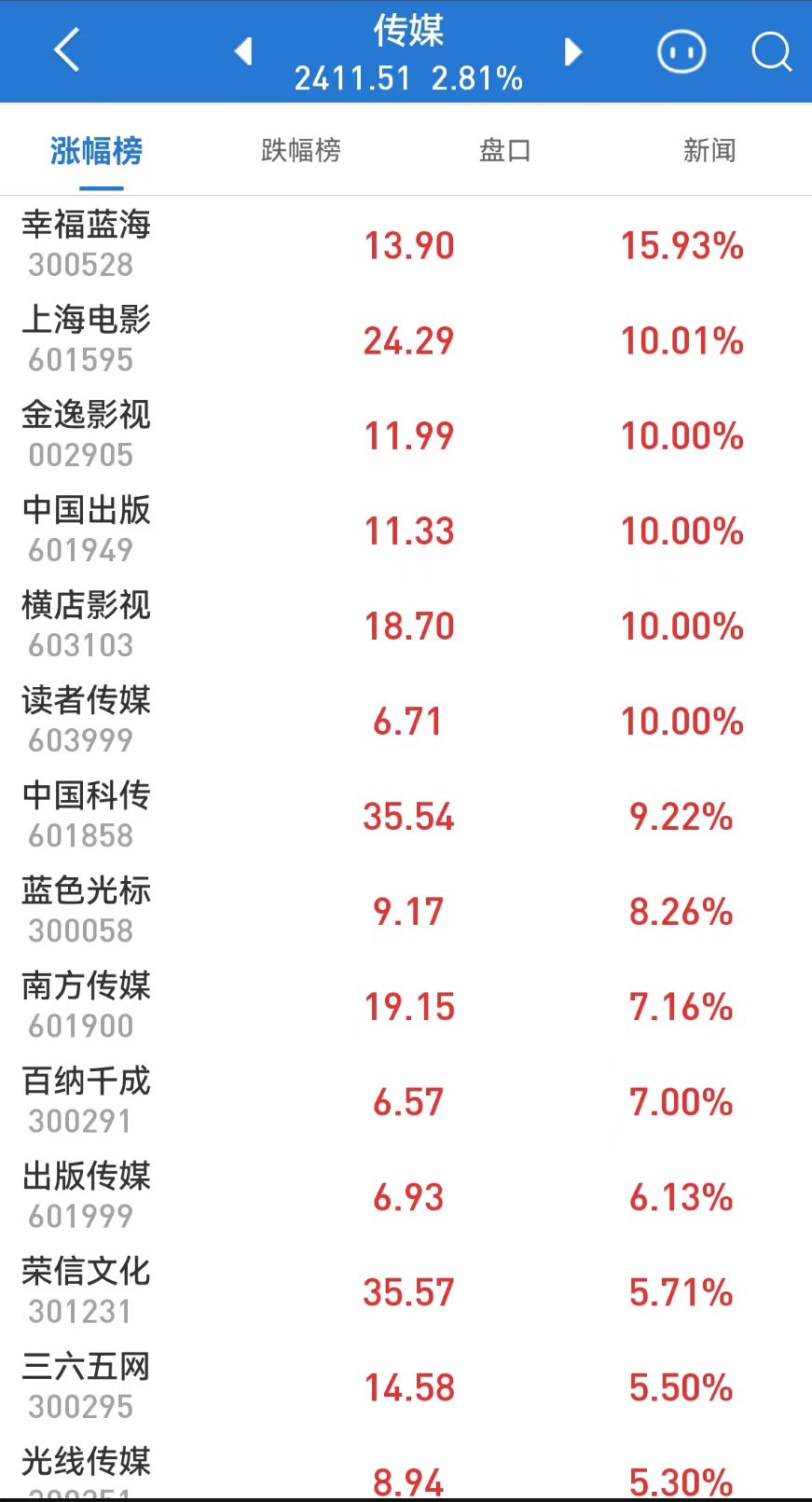Screen dimensions: 812x1502
Task: Stay on the 涨幅榜 tab
Action: (94, 150)
